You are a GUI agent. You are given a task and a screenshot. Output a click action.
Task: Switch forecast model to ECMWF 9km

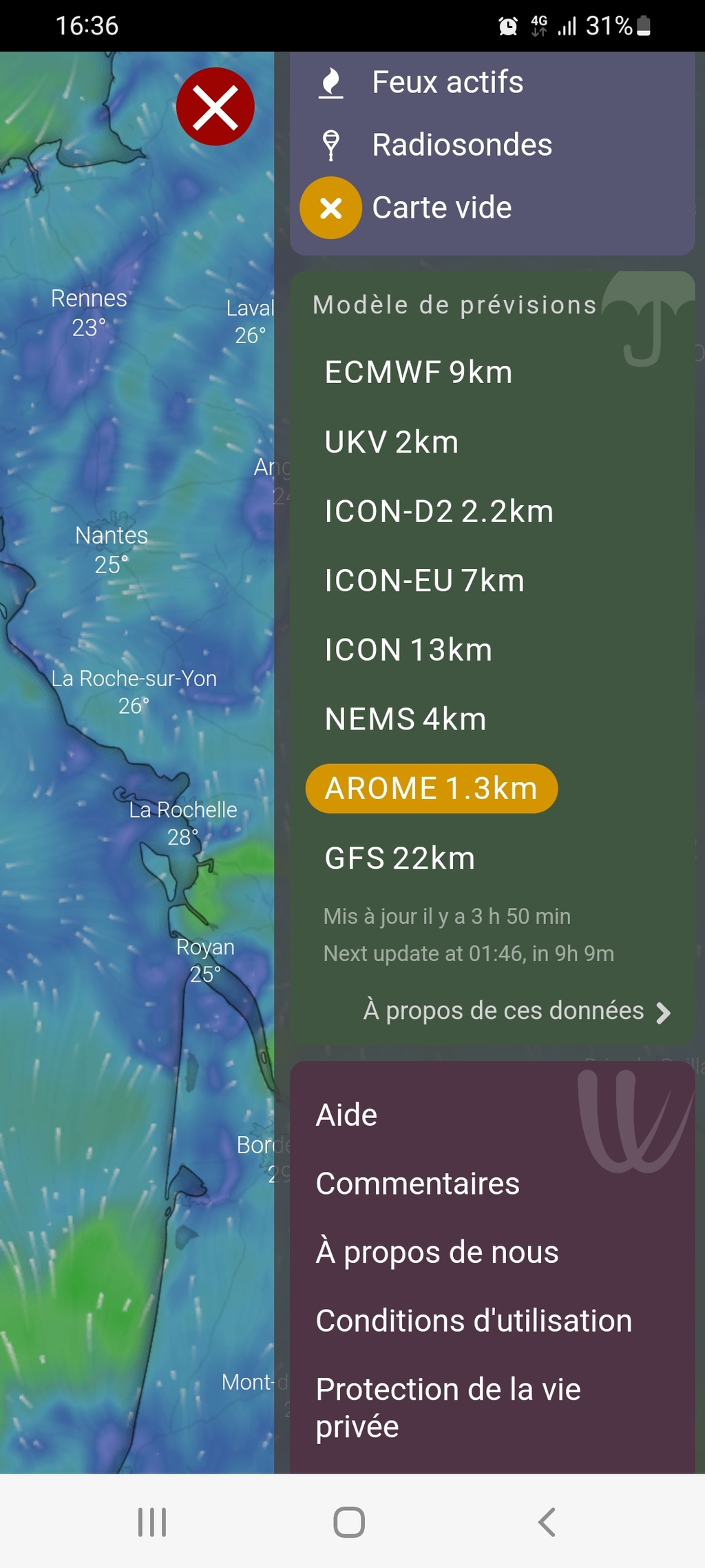coord(419,373)
